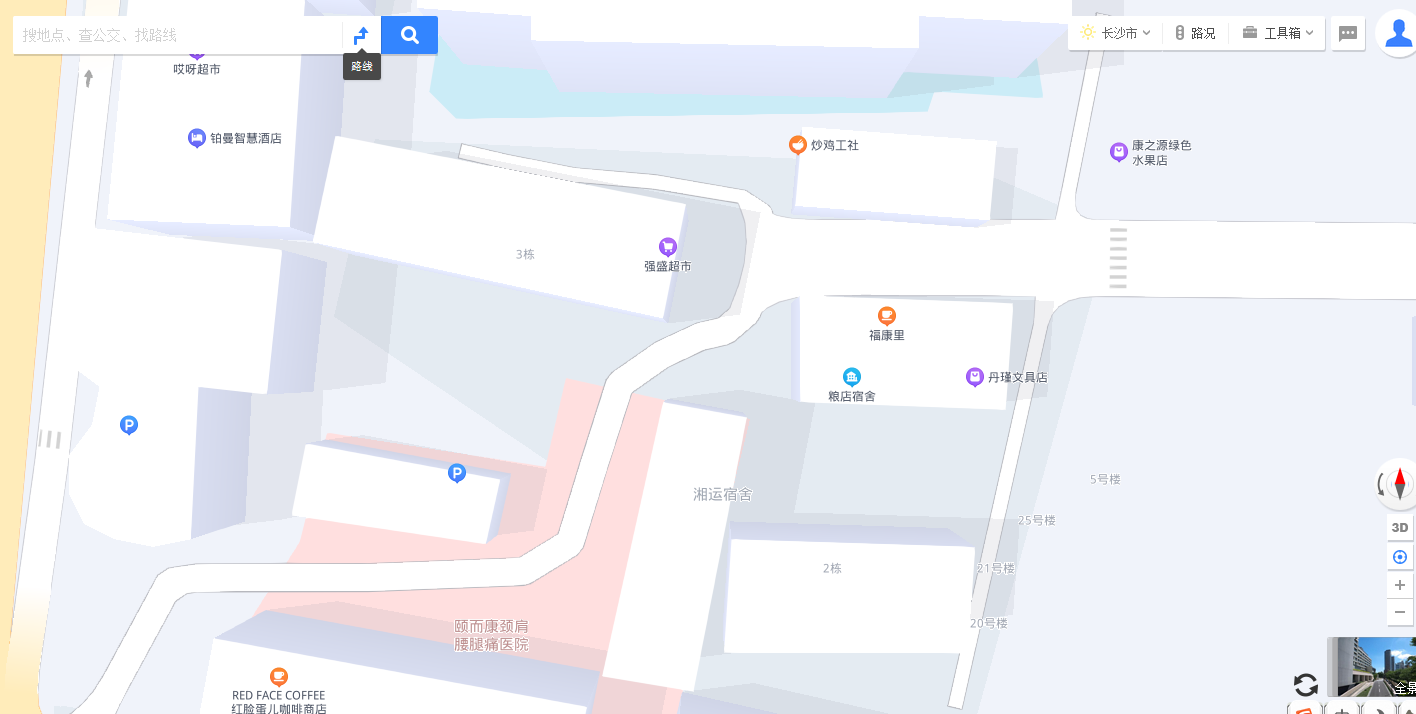Select the 炒鸡工社 restaurant marker

(797, 145)
